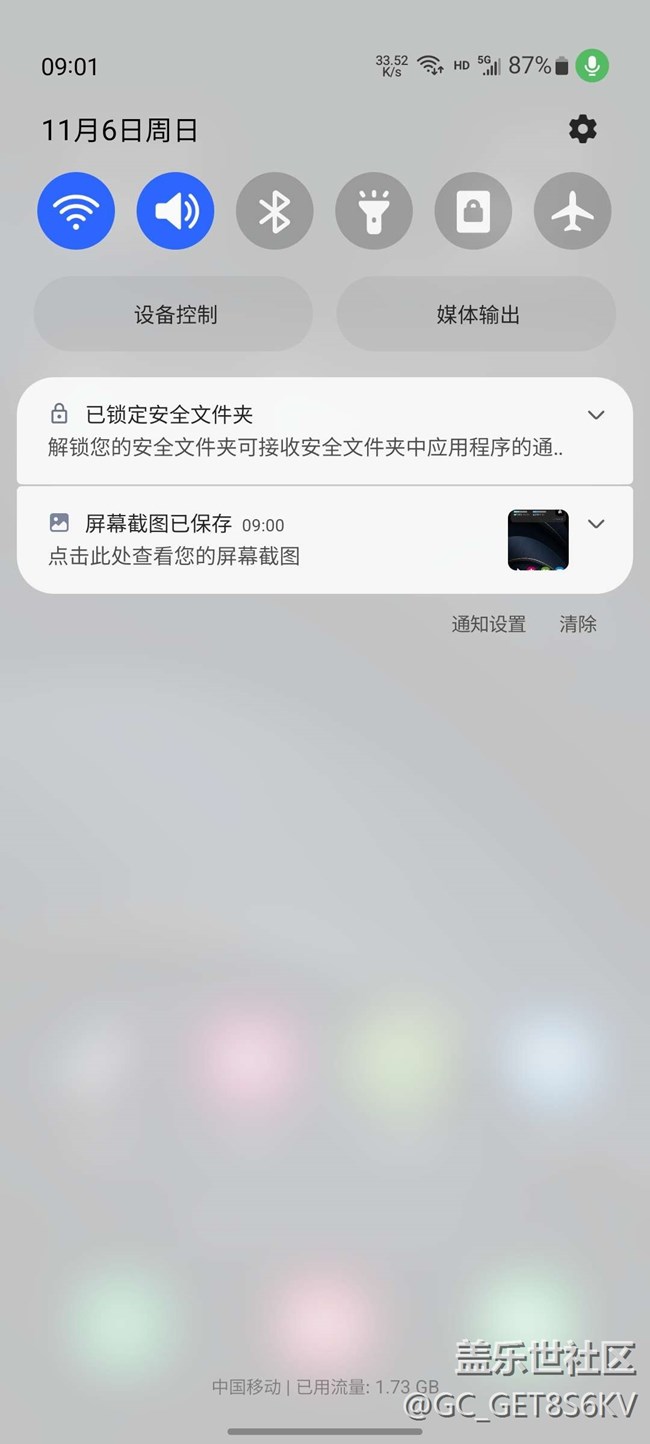Expand the screenshot saved notification chevron
Image resolution: width=650 pixels, height=1444 pixels.
point(596,524)
